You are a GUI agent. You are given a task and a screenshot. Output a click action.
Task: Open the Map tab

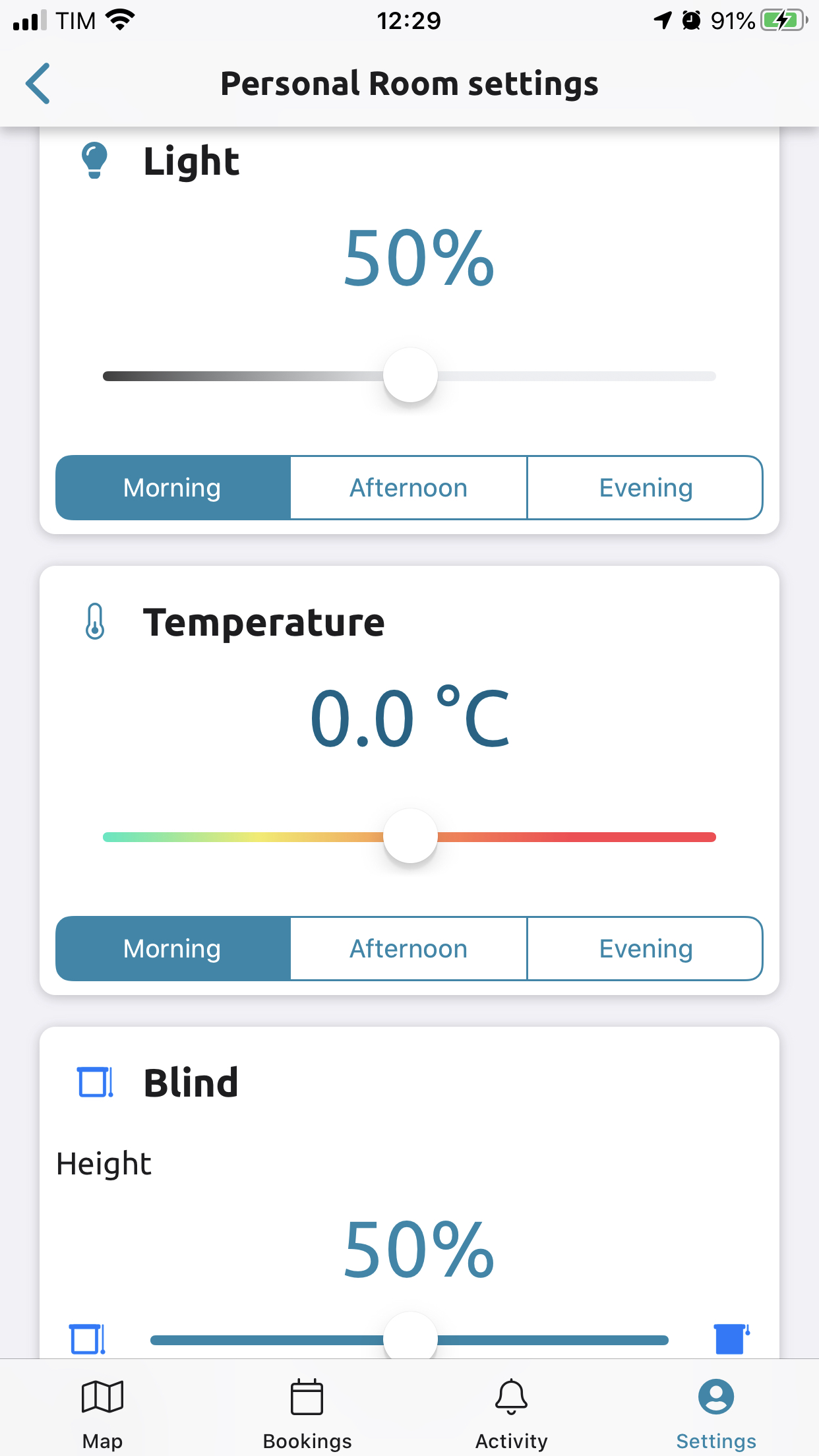(102, 1412)
